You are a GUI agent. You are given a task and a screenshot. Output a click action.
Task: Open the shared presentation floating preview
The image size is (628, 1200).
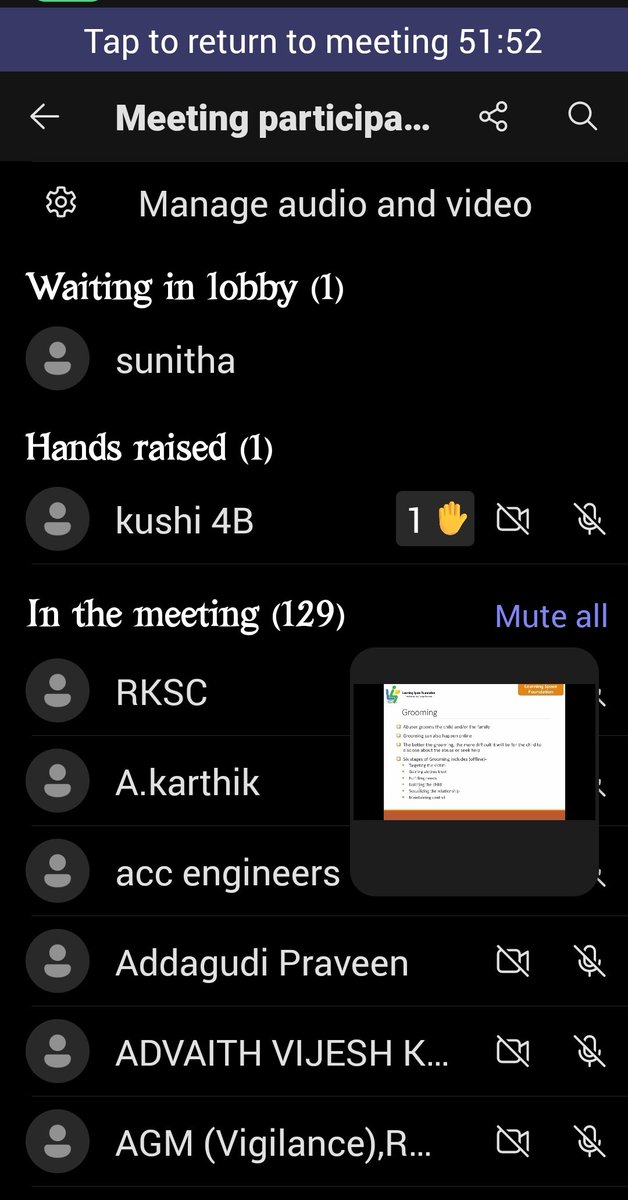tap(475, 771)
